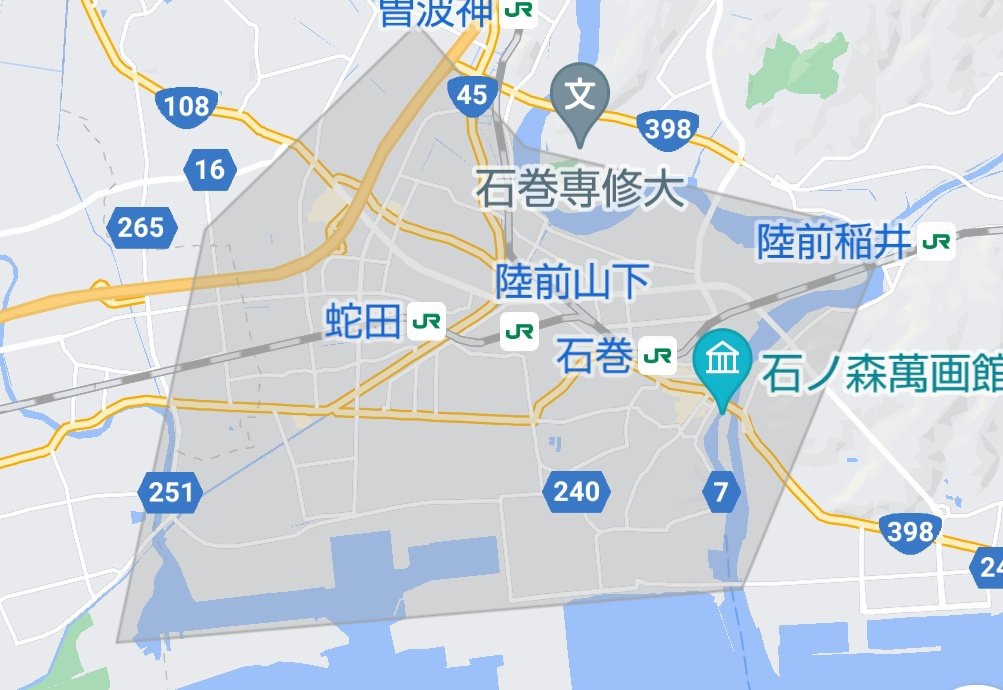Tap the 曽波神 JR station marker
This screenshot has height=690, width=1003.
[x=519, y=11]
